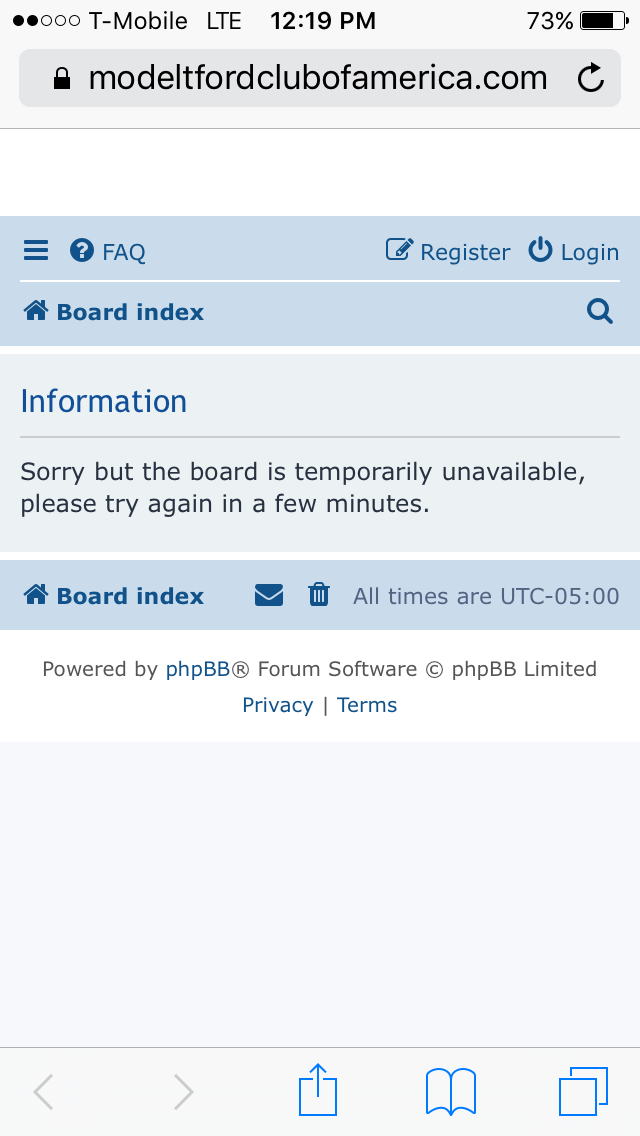The image size is (640, 1136).
Task: Open the Terms link
Action: (367, 705)
